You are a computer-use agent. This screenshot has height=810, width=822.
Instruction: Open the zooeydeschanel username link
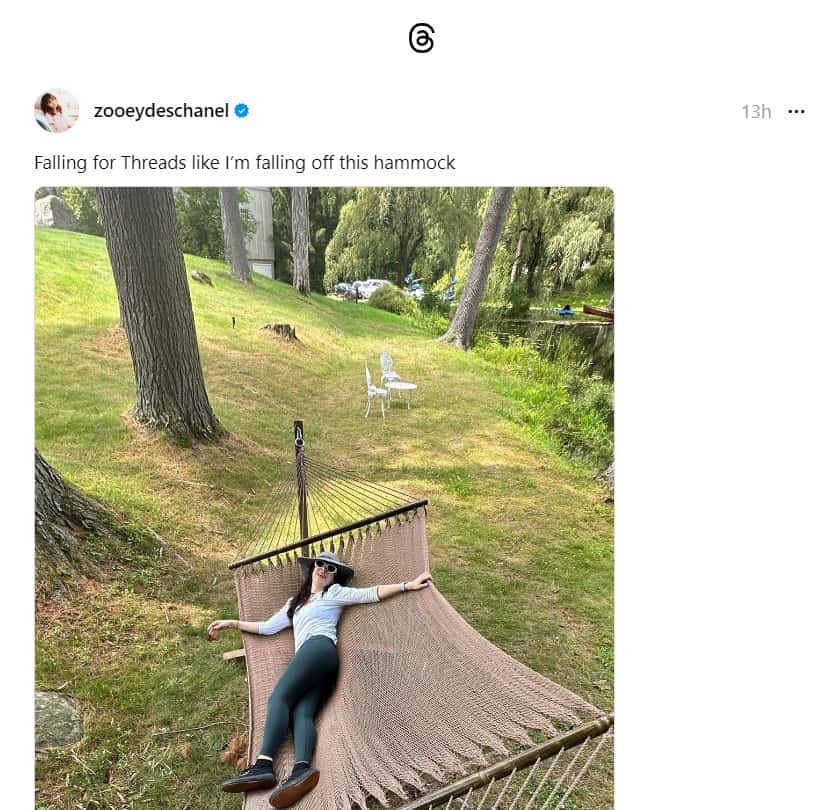(x=161, y=111)
